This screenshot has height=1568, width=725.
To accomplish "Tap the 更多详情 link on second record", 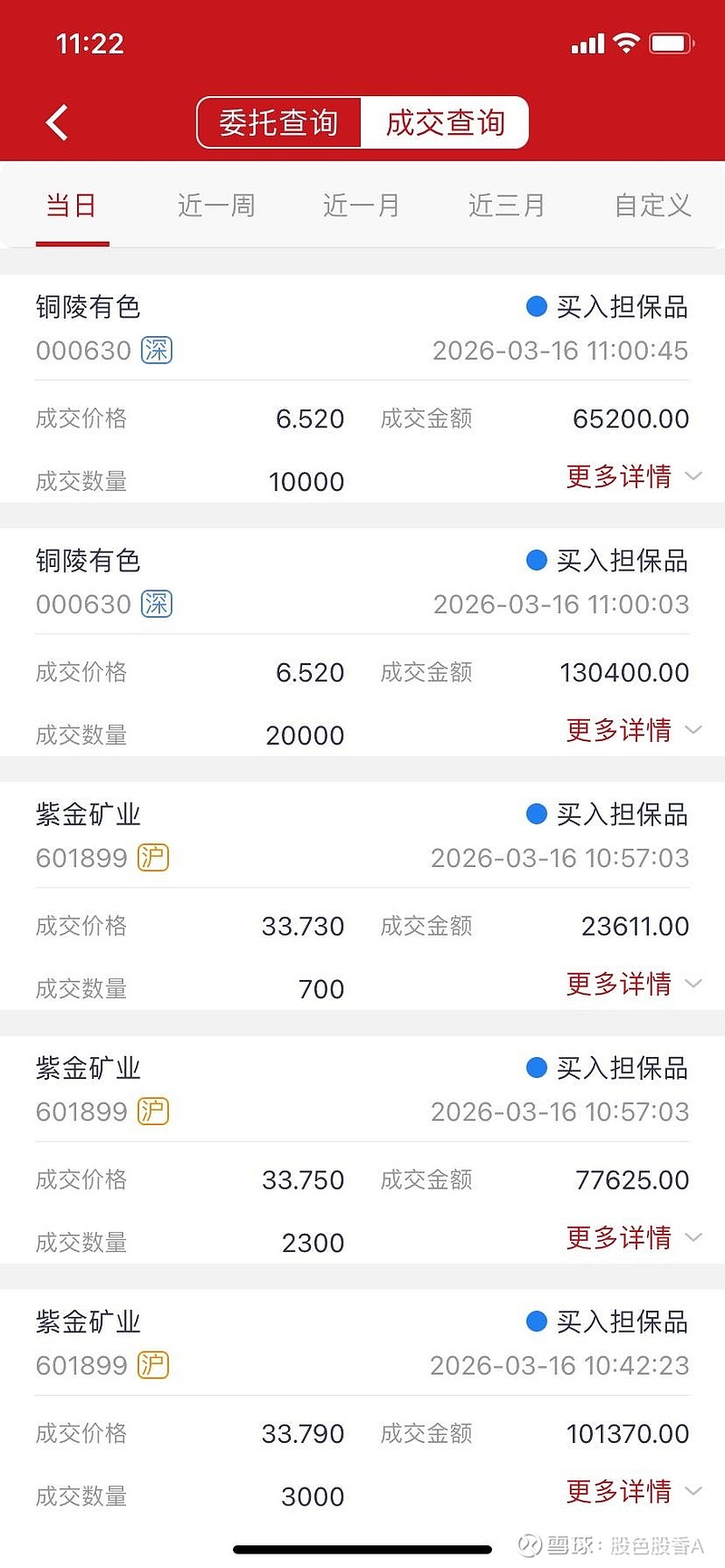I will click(620, 730).
